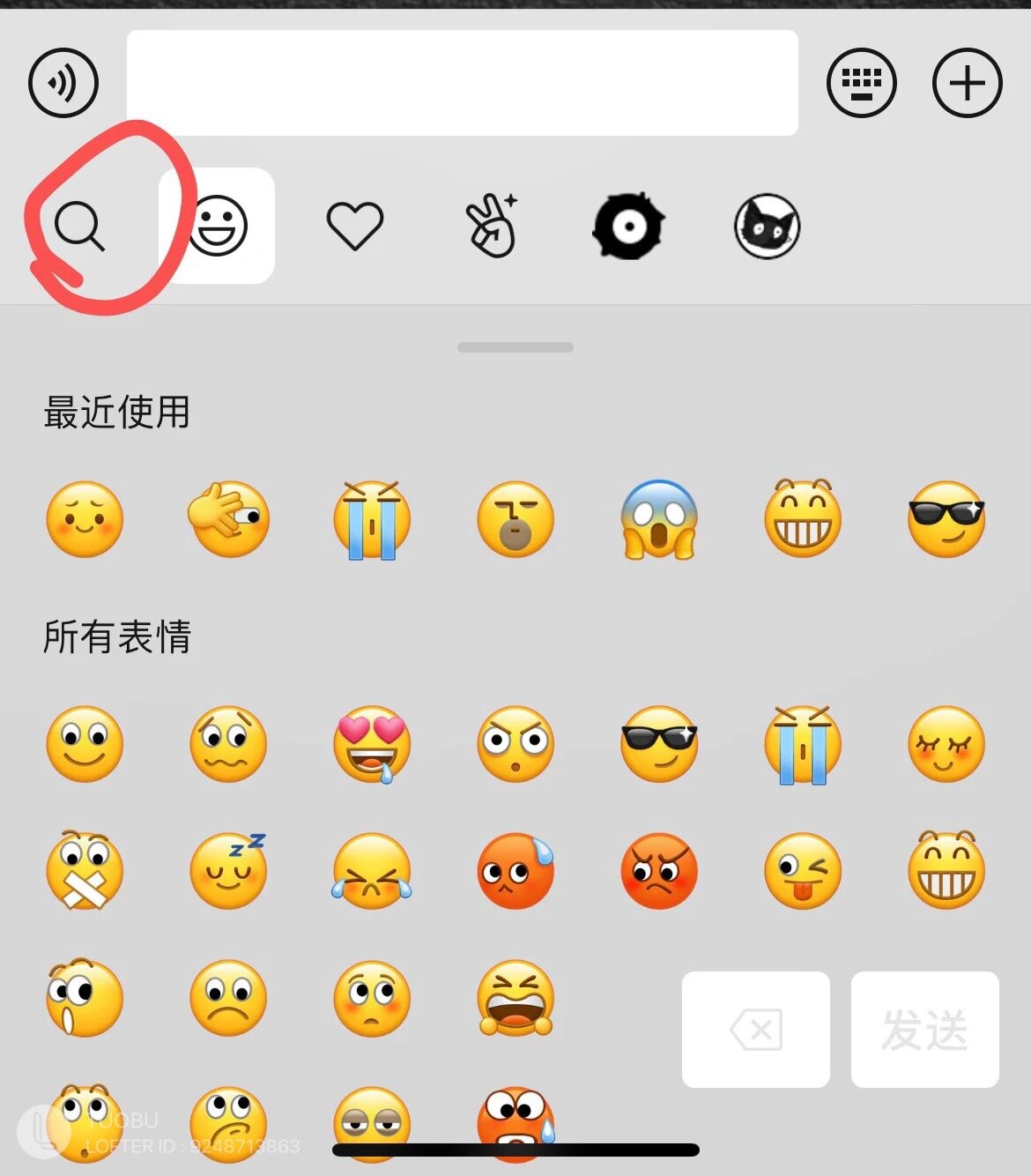This screenshot has height=1176, width=1031.
Task: Select the heart-eyes emoji in all emojis
Action: [x=371, y=745]
